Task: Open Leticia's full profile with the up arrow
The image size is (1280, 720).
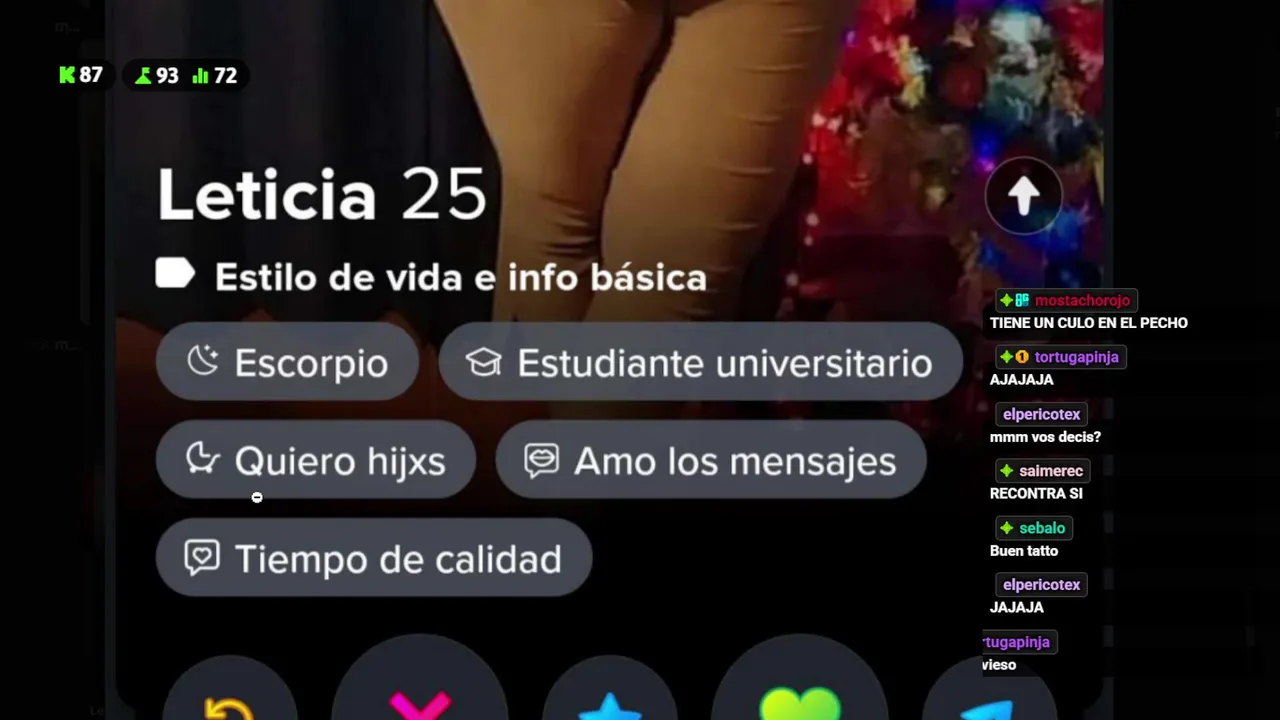Action: 1023,196
